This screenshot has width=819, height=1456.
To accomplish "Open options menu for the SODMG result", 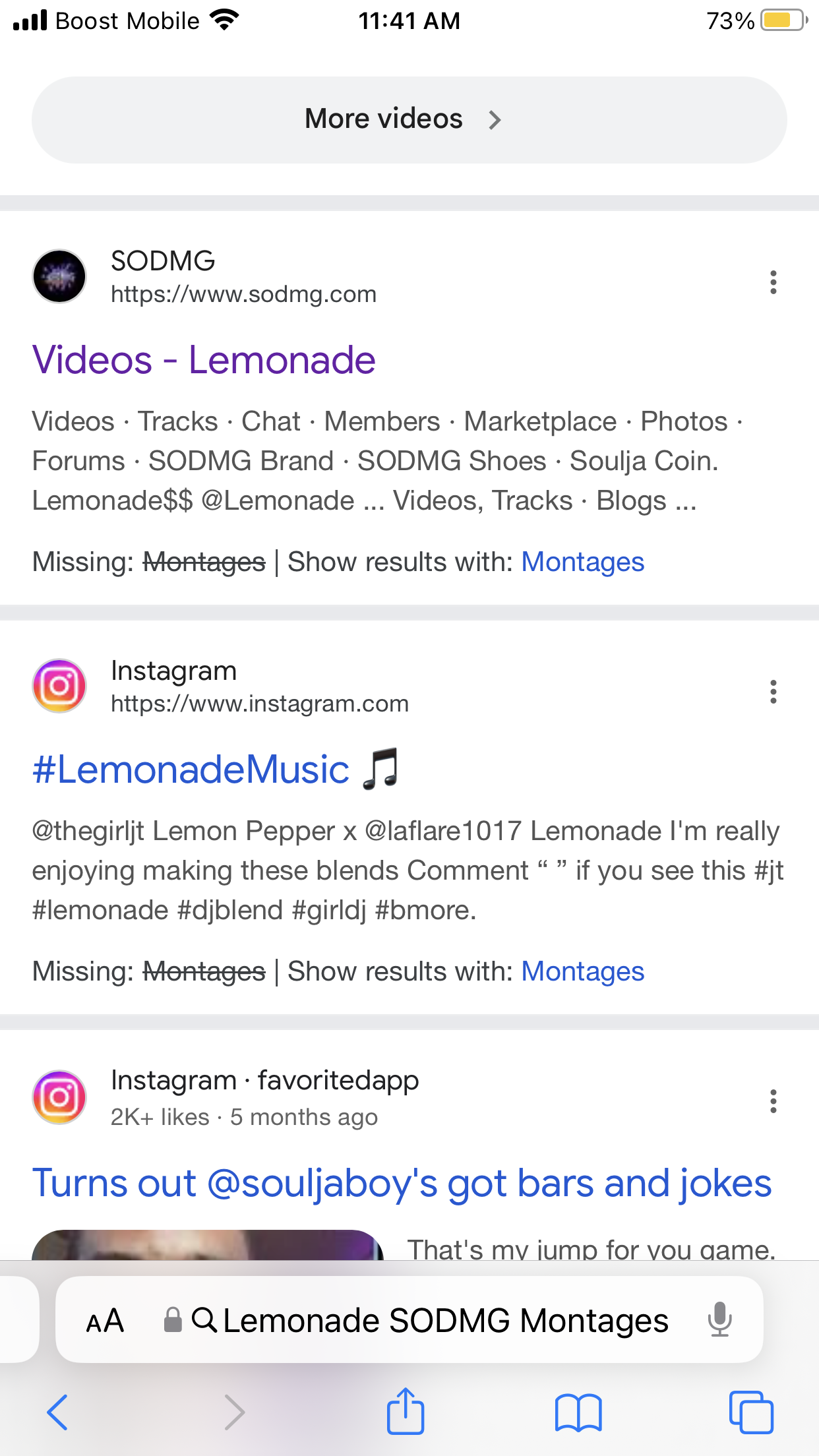I will pyautogui.click(x=773, y=282).
